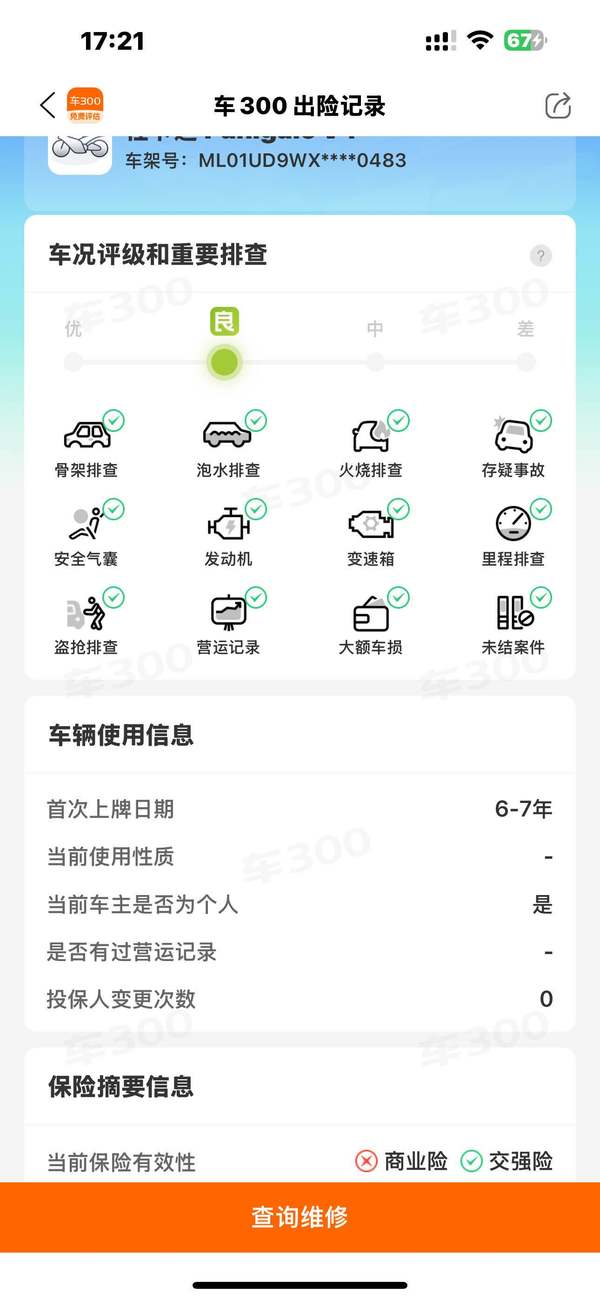This screenshot has width=600, height=1300.
Task: Open 骨架排查 check item
Action: coord(89,446)
